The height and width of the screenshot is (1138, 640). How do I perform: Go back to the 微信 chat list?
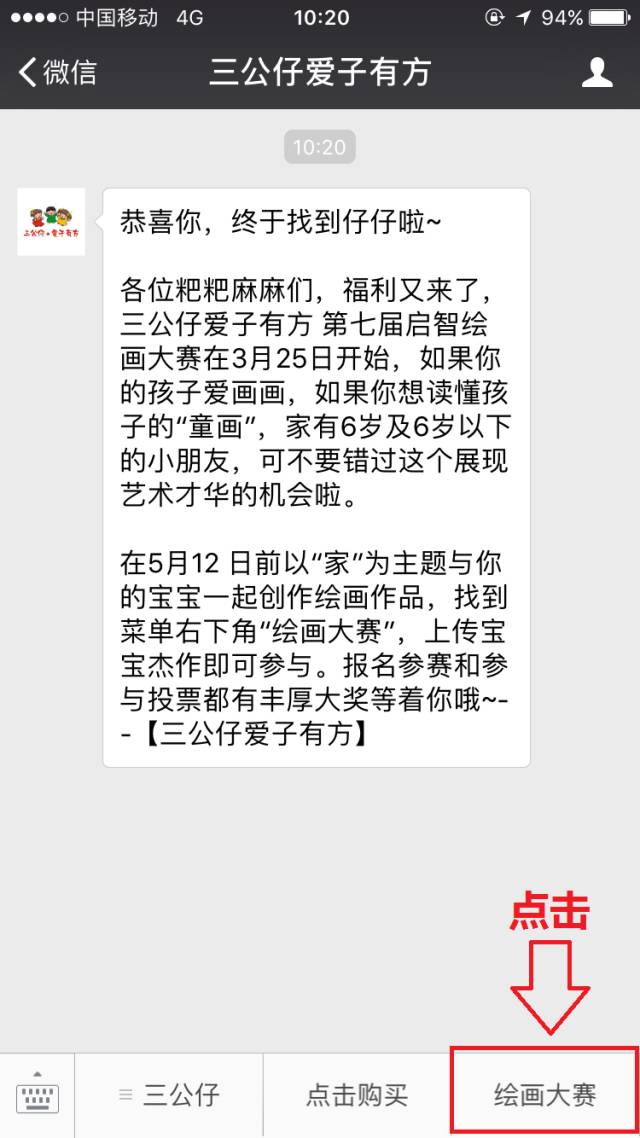[x=58, y=73]
